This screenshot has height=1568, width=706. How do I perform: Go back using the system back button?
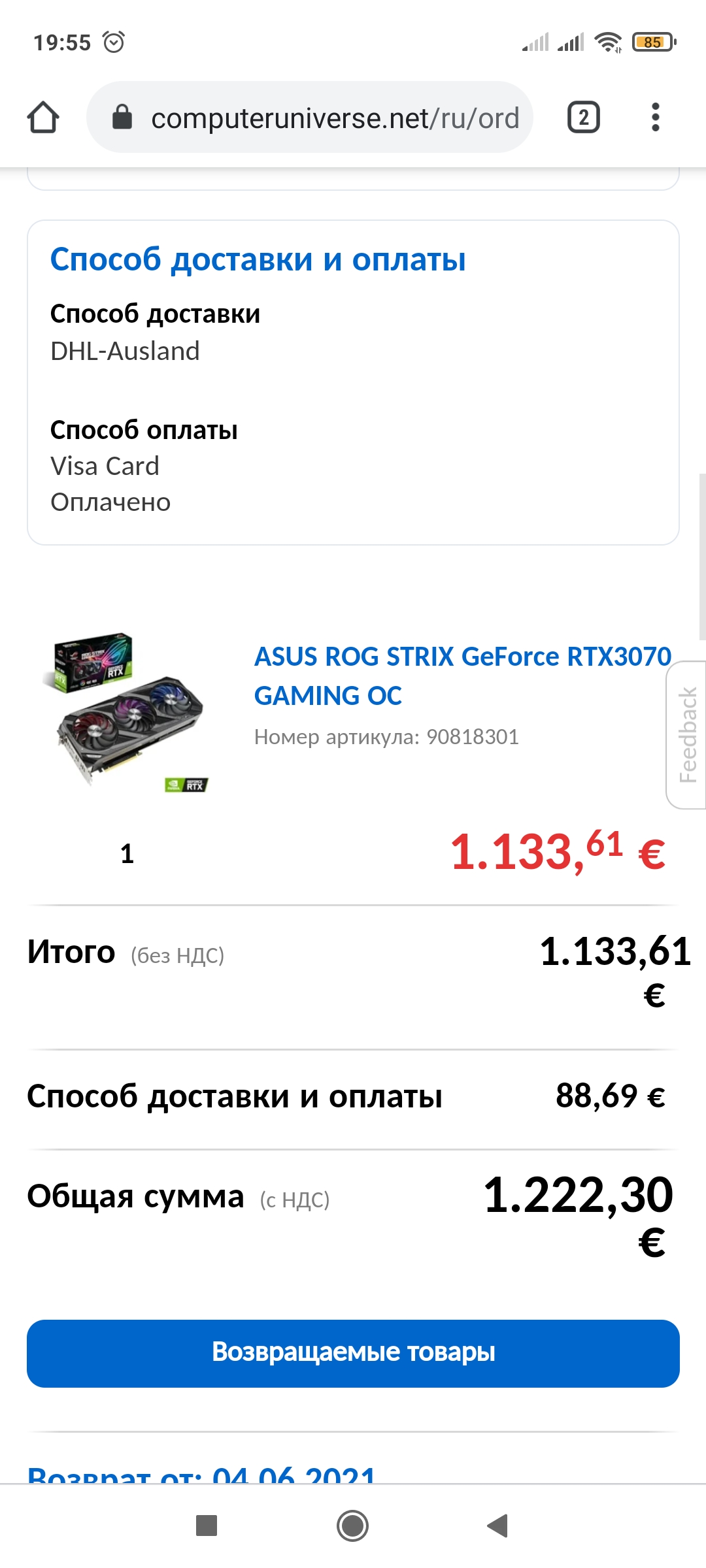point(498,1526)
